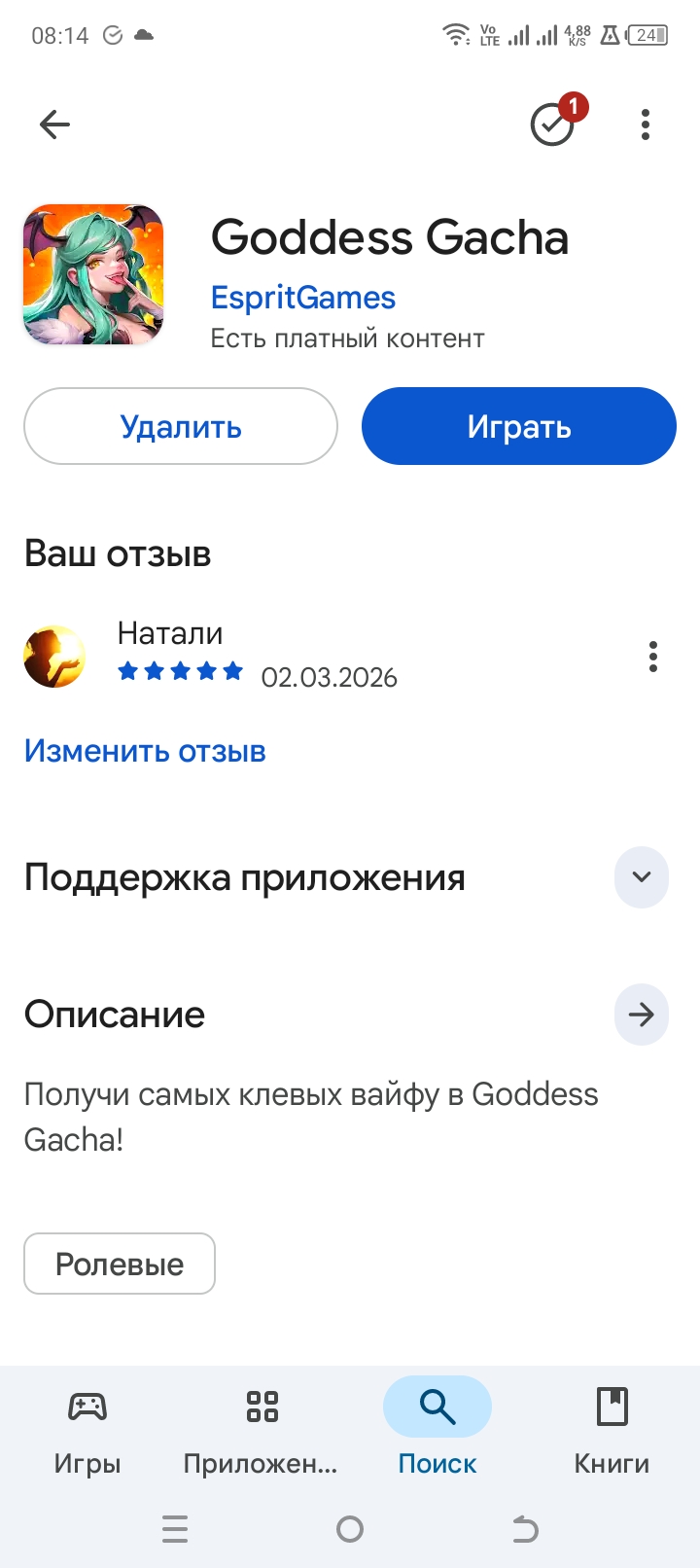The width and height of the screenshot is (700, 1568).
Task: Tap the system home button
Action: click(x=350, y=1529)
